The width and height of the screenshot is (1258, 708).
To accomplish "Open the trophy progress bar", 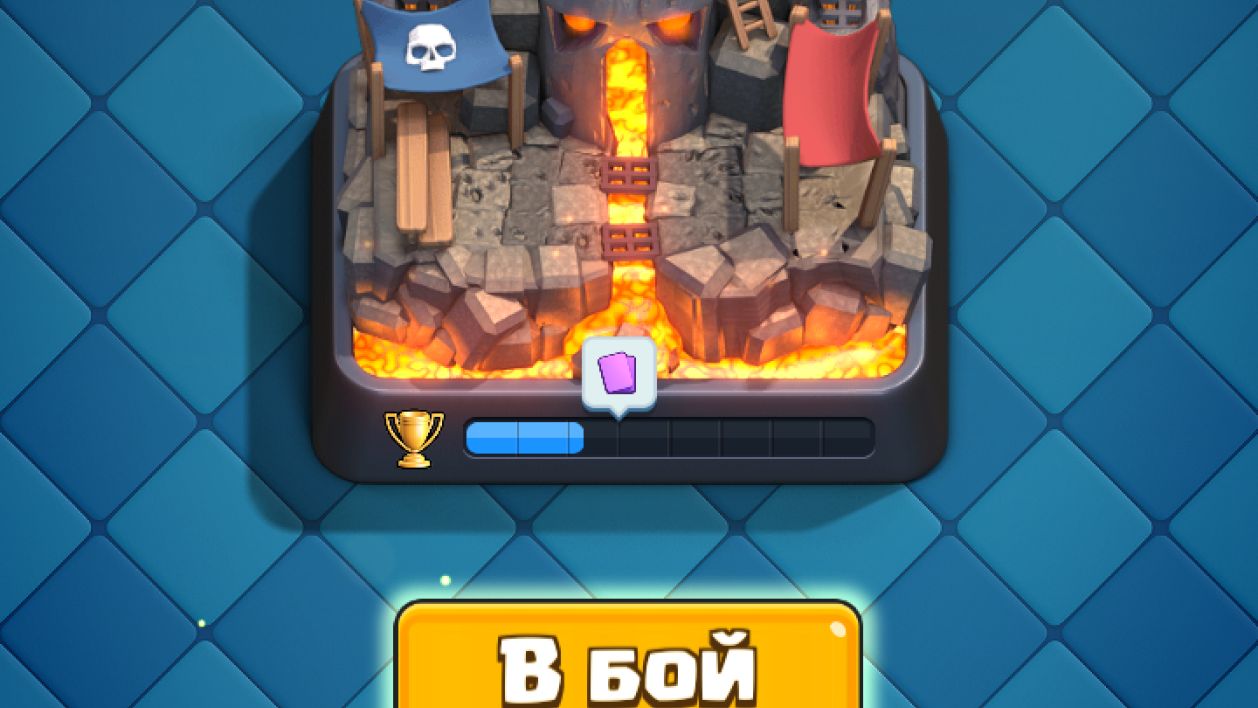I will tap(668, 438).
